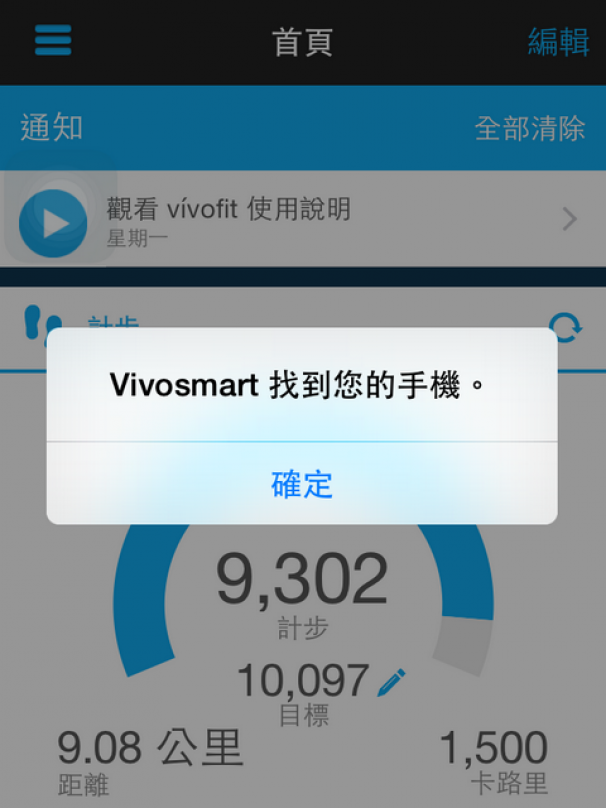
Task: Clear all notifications with 全部清除
Action: (529, 129)
